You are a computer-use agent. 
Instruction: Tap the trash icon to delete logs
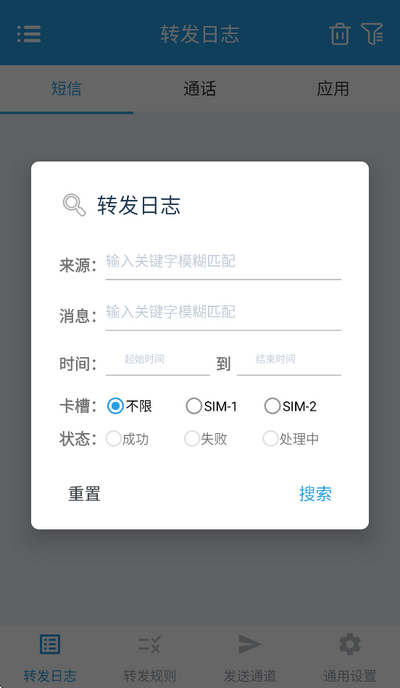click(x=340, y=34)
